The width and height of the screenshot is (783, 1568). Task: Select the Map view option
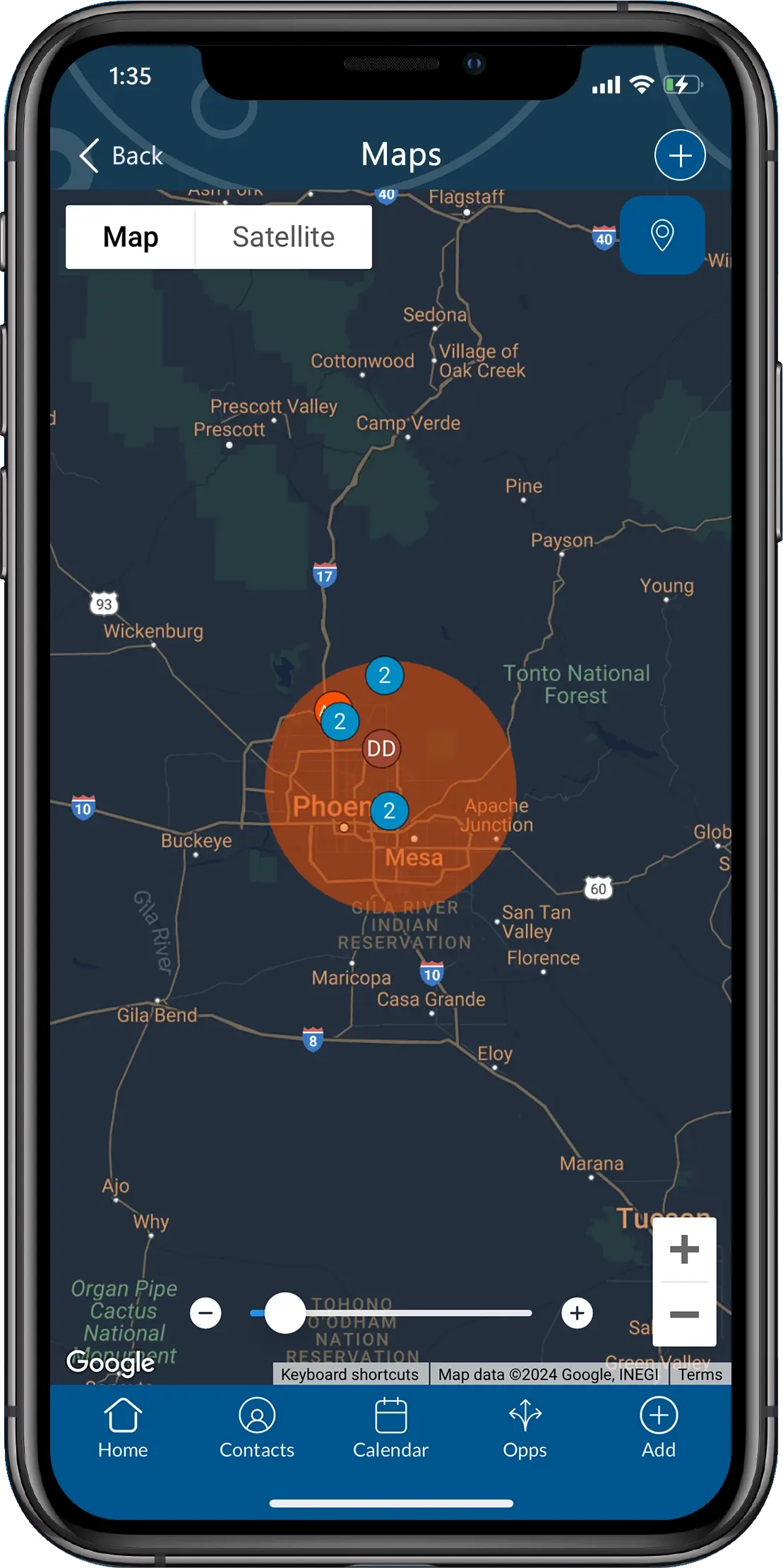[131, 237]
